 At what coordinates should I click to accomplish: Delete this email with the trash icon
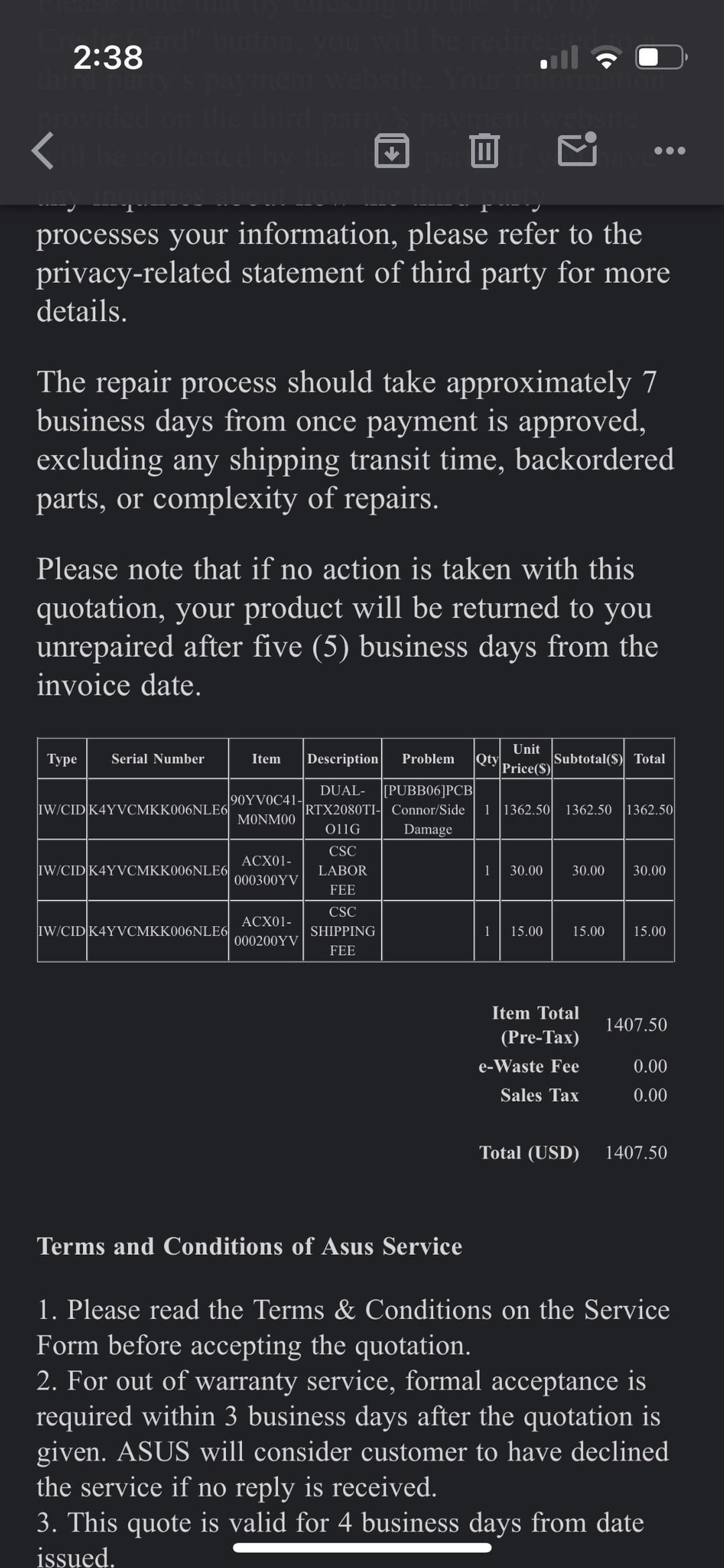485,150
